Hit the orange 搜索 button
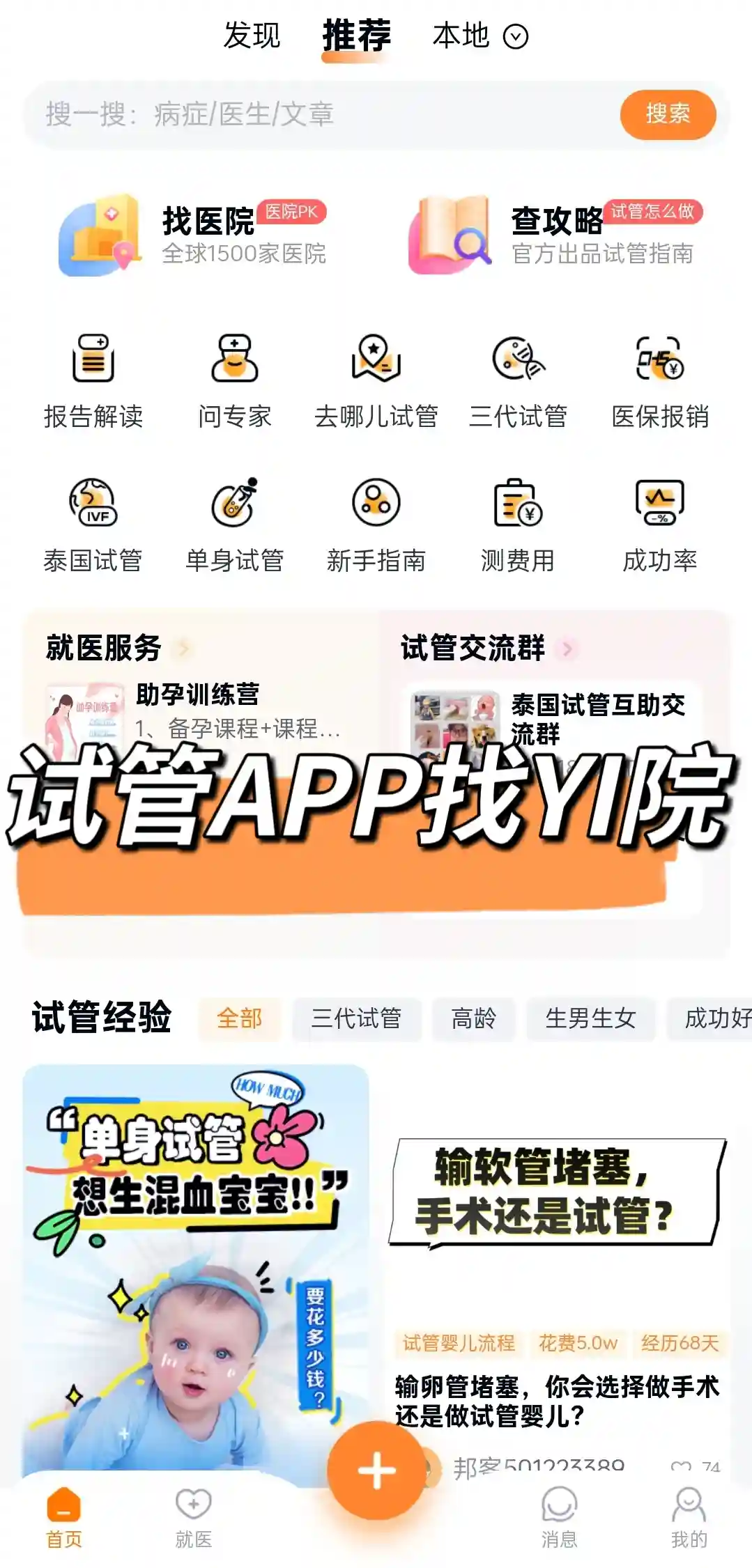This screenshot has width=752, height=1568. [667, 114]
